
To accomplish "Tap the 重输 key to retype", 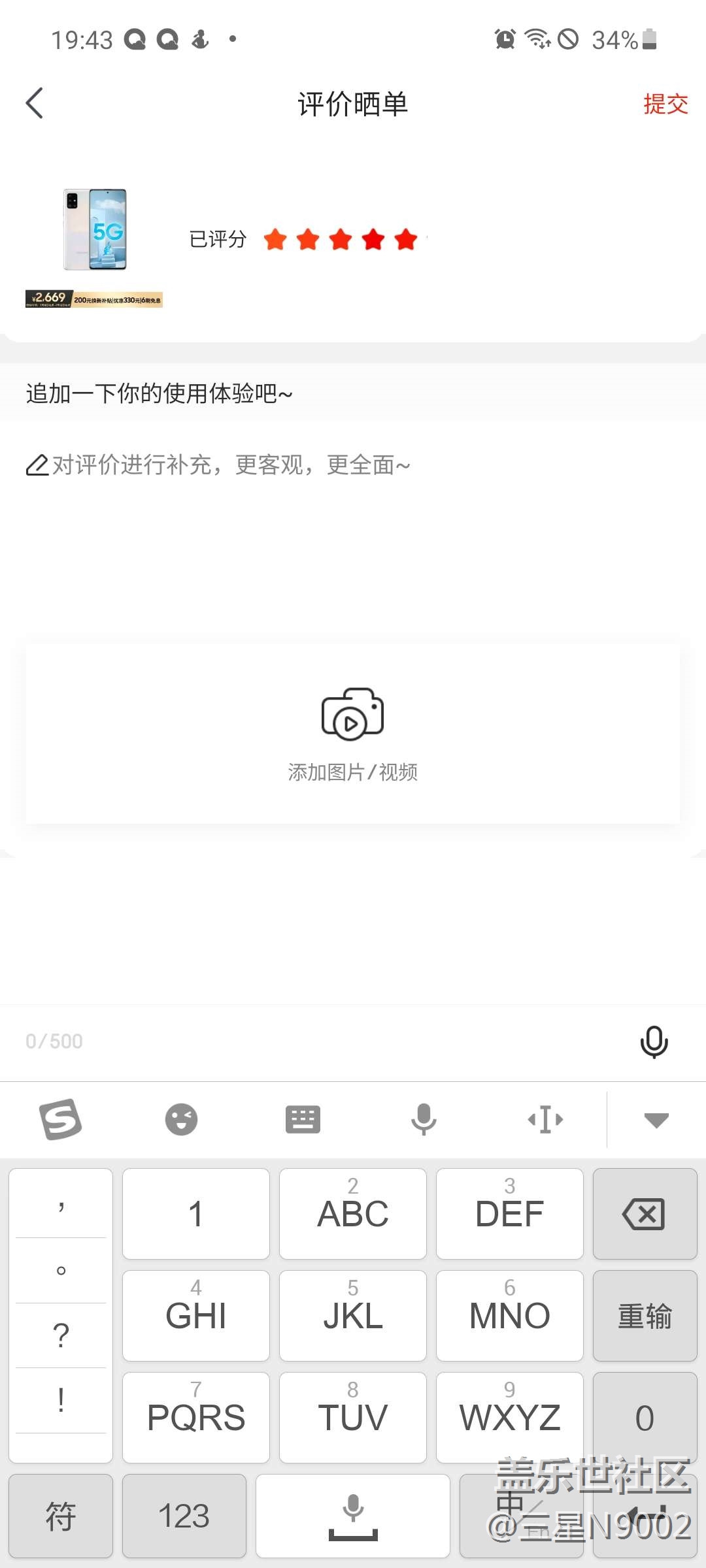I will 645,1316.
